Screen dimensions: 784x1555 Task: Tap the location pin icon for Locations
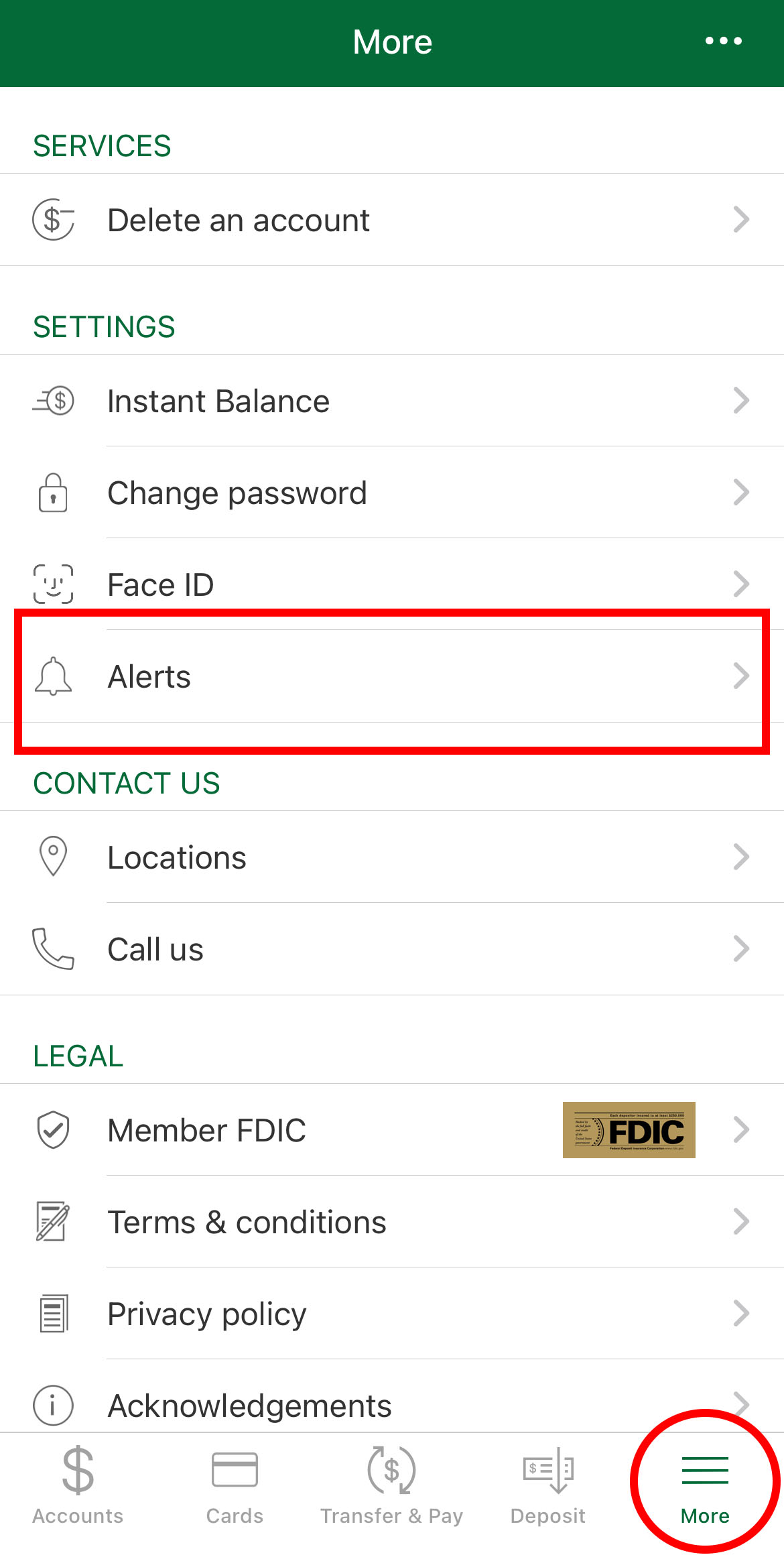[x=52, y=857]
